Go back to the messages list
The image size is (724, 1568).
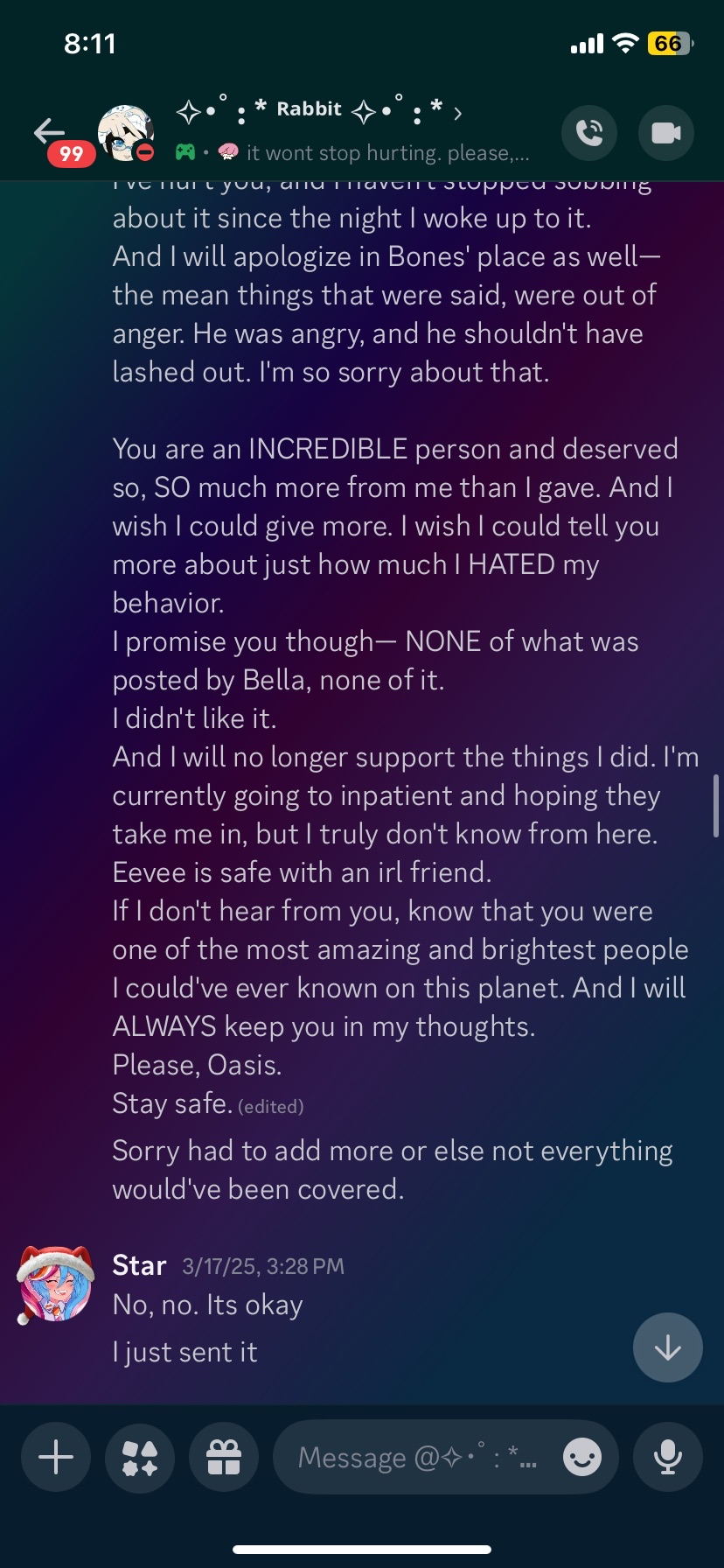50,131
